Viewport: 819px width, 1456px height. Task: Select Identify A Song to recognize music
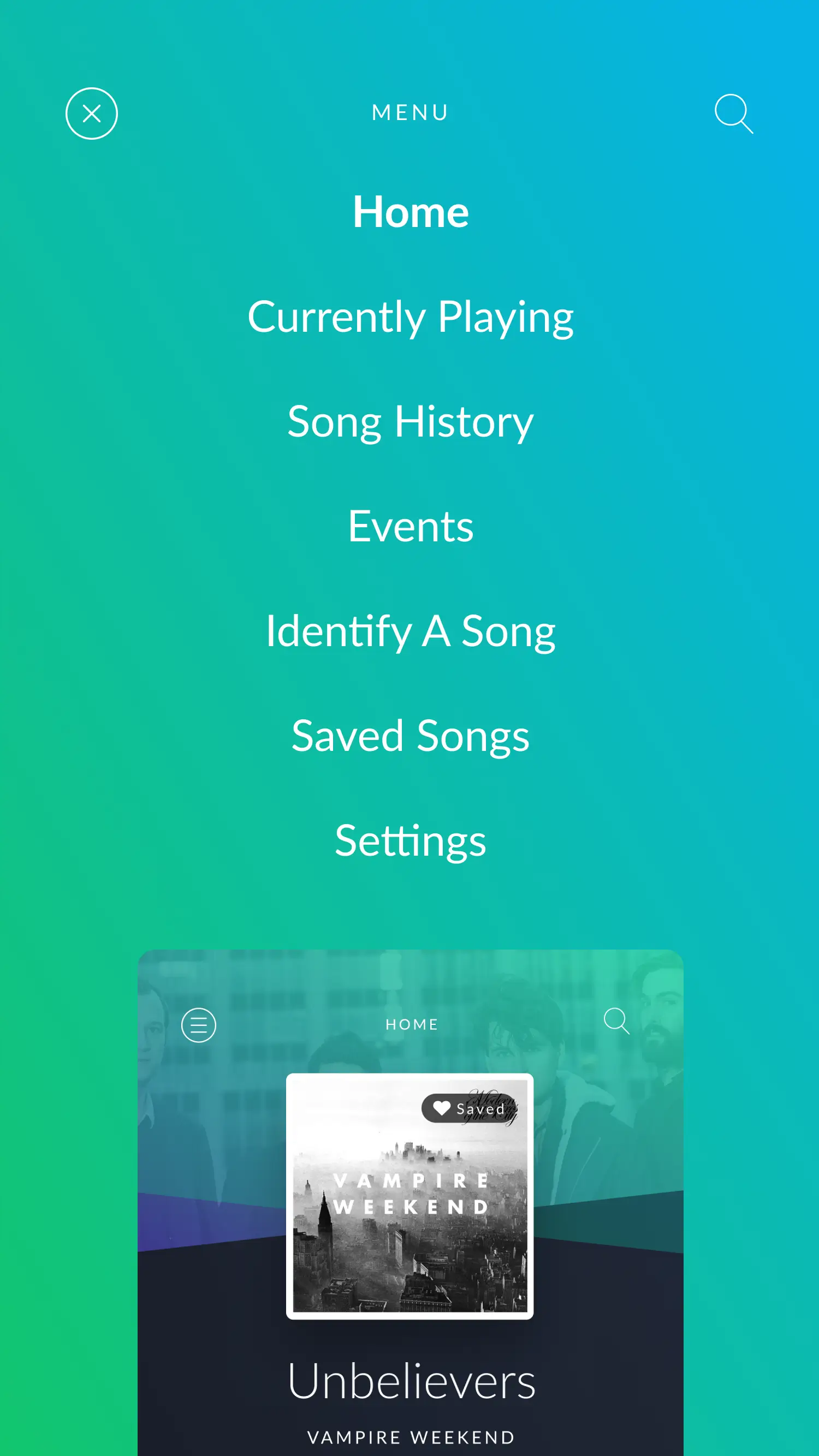tap(410, 630)
